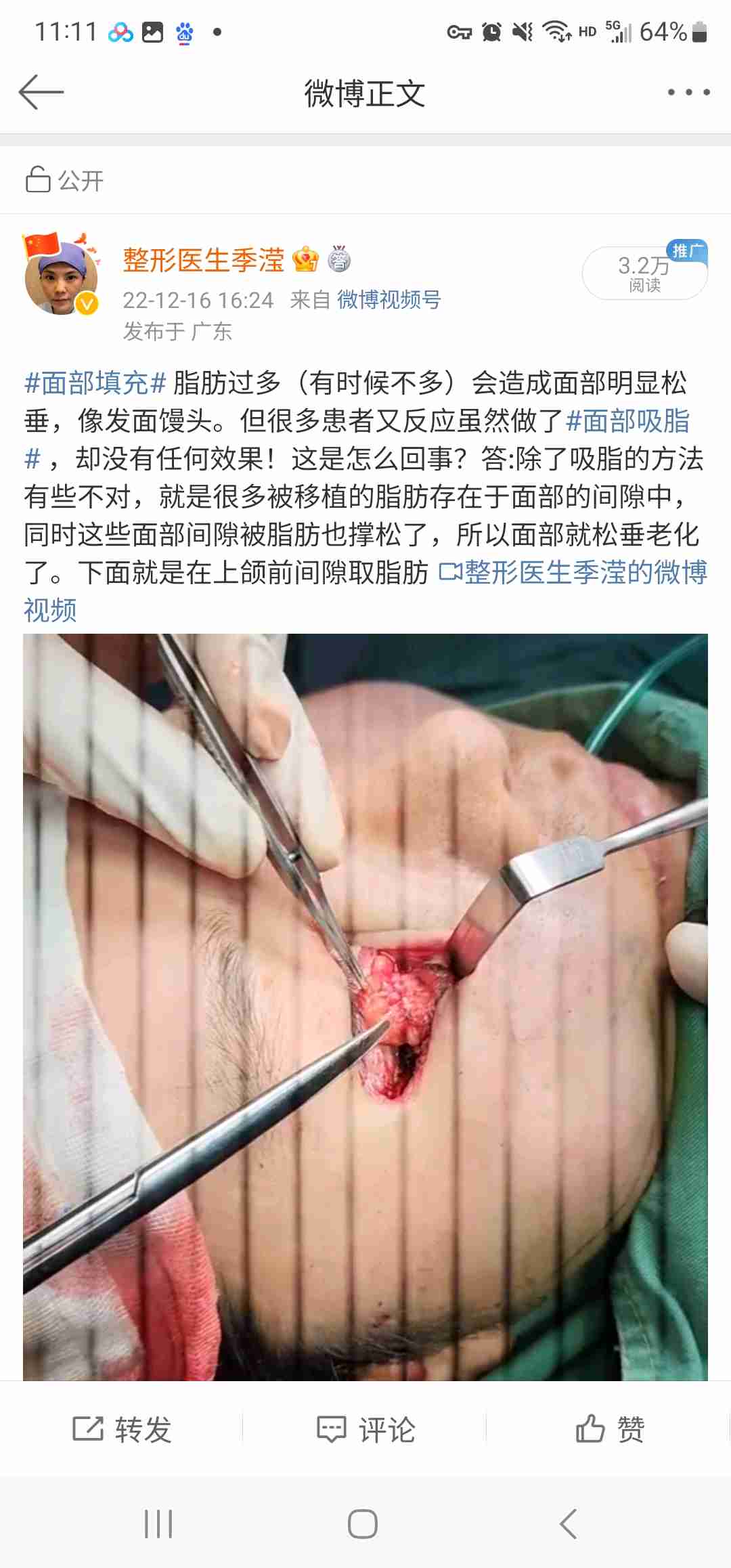Open the three-dot overflow menu
Viewport: 731px width, 1568px height.
pos(688,92)
